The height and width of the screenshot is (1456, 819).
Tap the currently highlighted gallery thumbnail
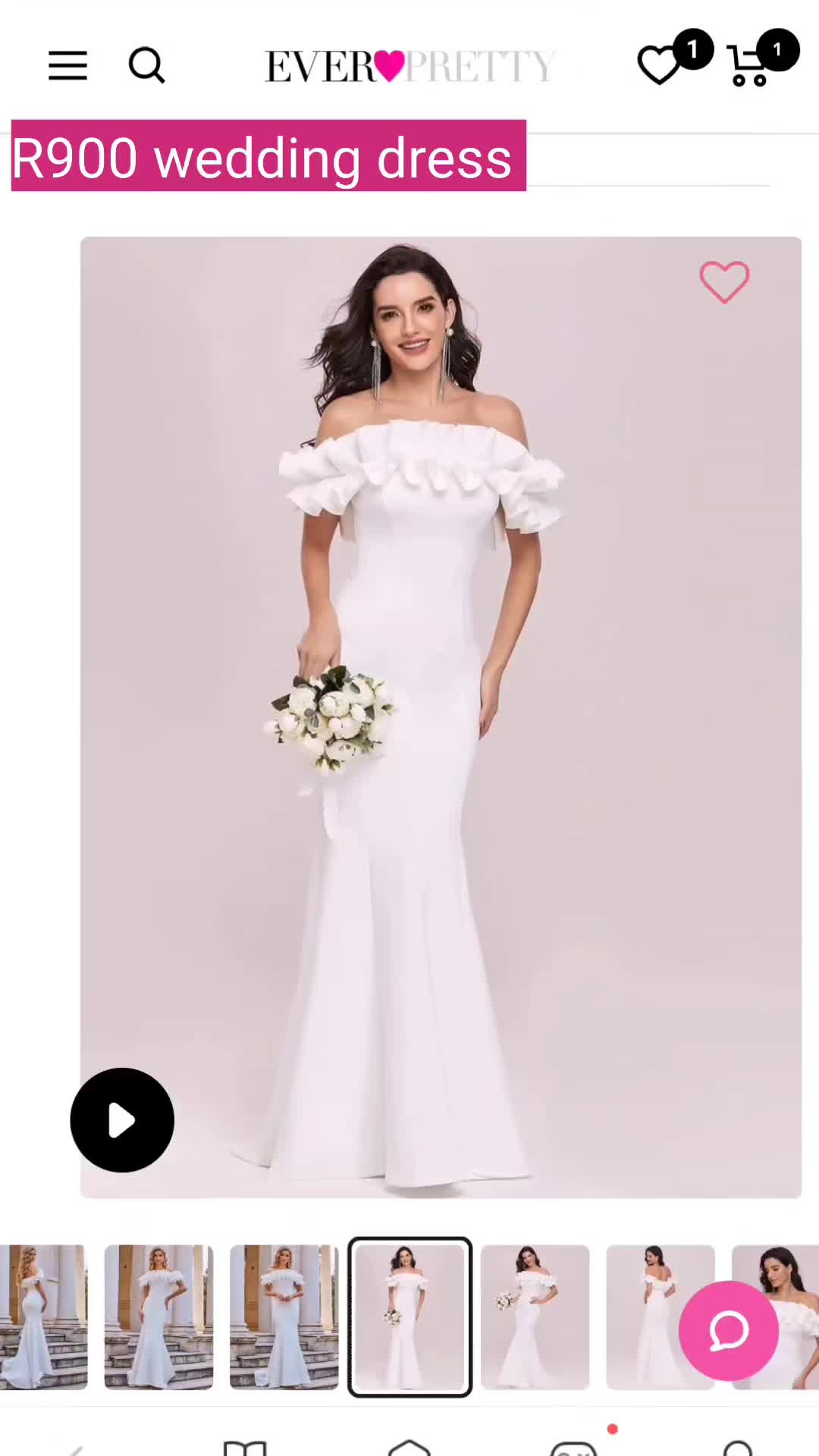[x=409, y=1317]
